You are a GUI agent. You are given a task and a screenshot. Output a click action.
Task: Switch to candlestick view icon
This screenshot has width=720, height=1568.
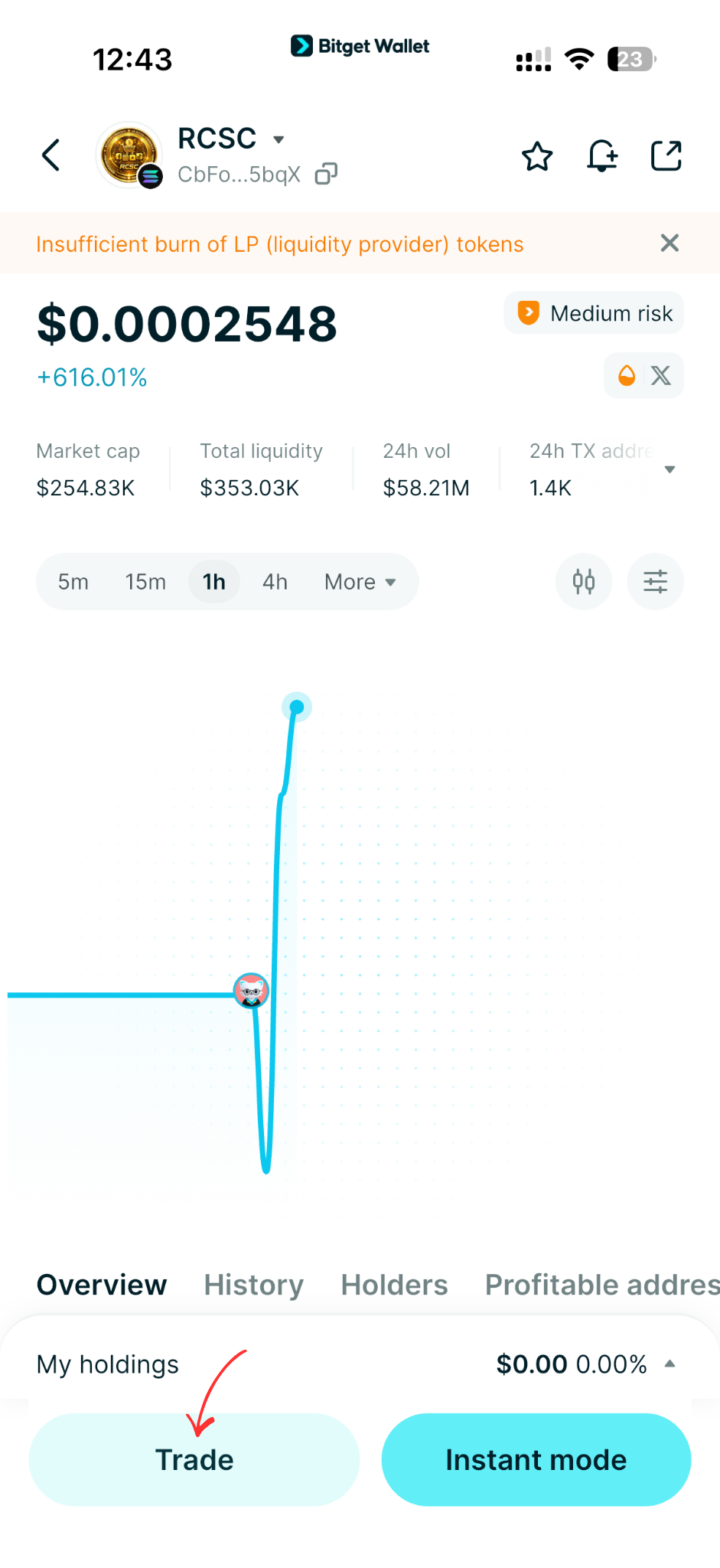(583, 581)
